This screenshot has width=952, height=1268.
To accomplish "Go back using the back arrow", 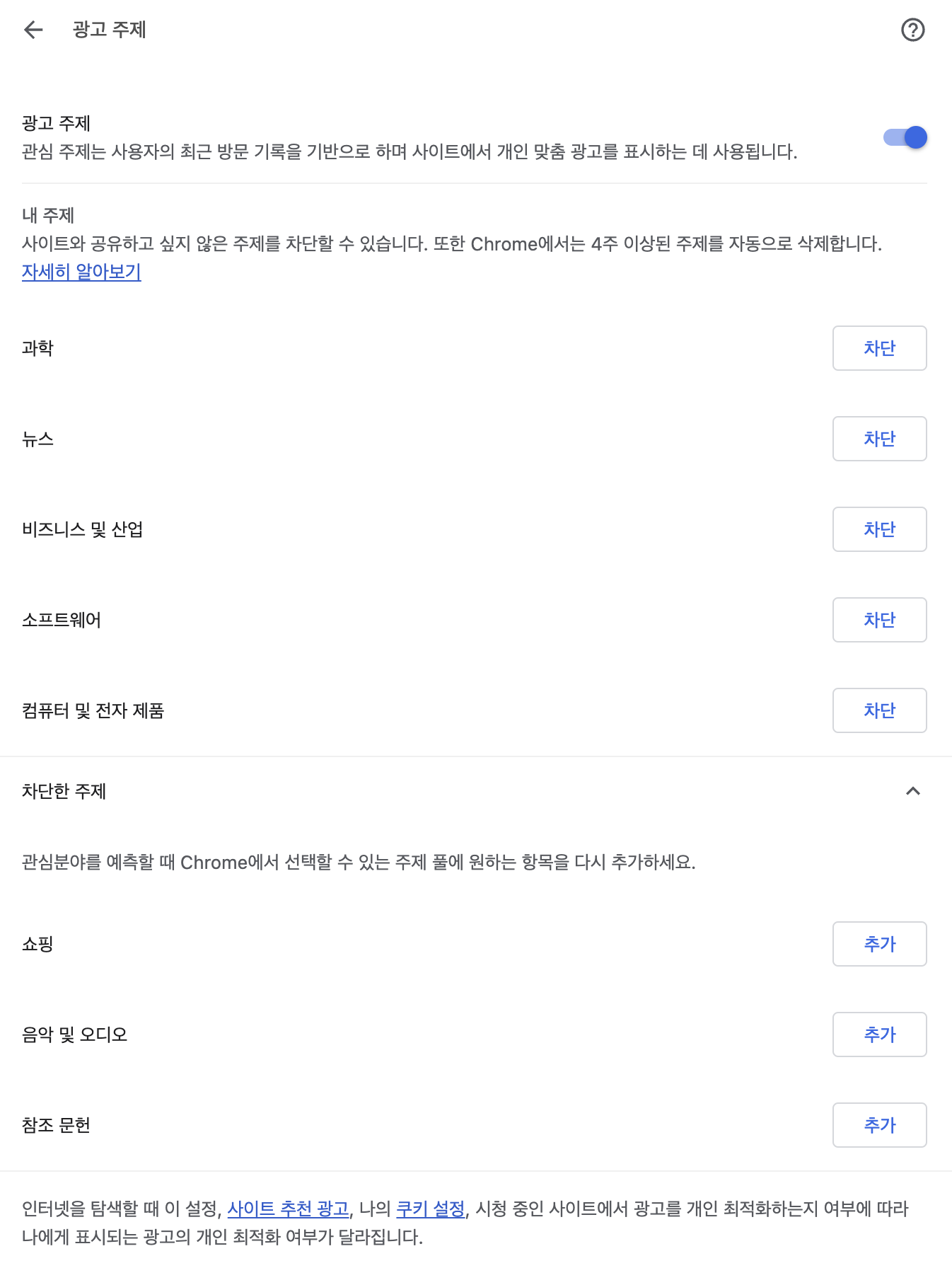I will coord(33,30).
